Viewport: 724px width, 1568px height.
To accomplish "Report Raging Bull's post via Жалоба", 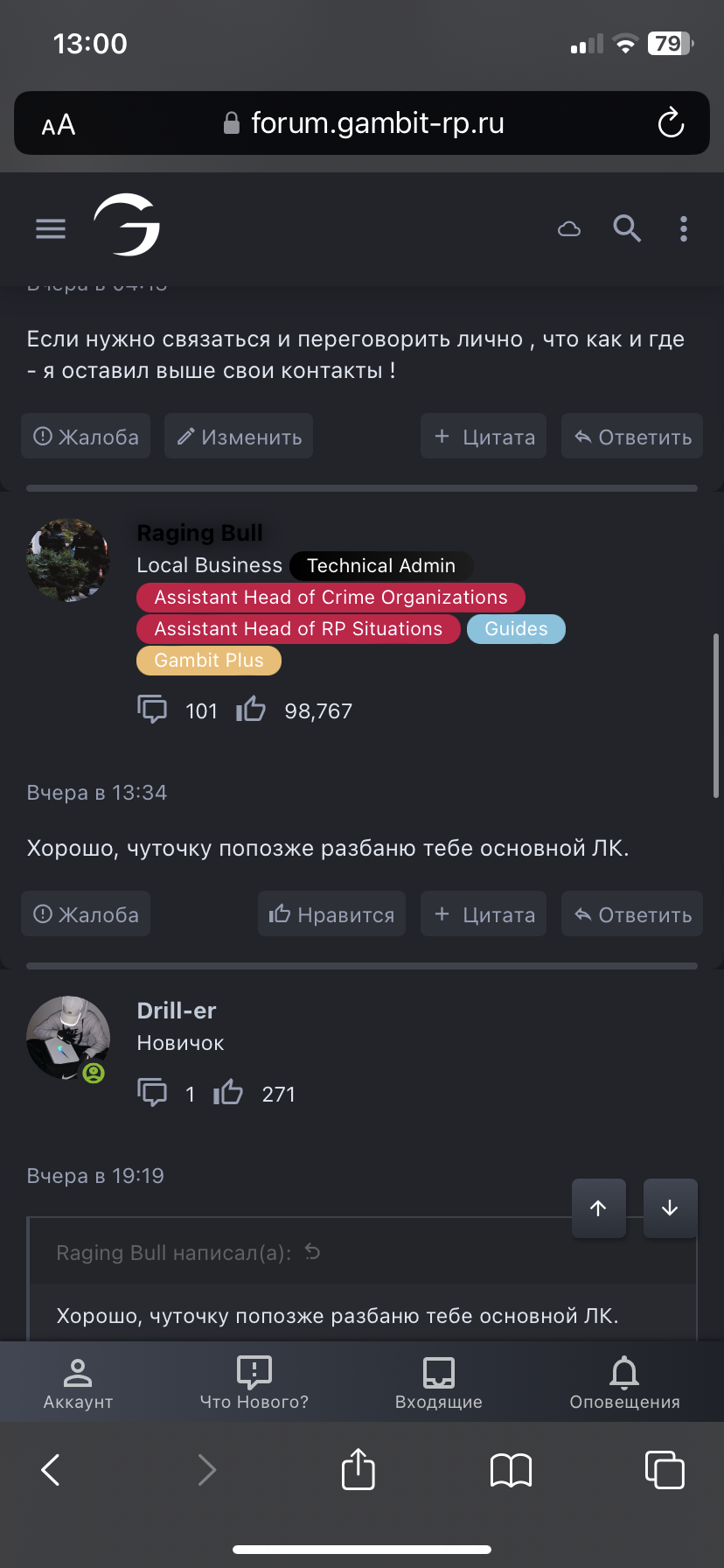I will (x=86, y=914).
